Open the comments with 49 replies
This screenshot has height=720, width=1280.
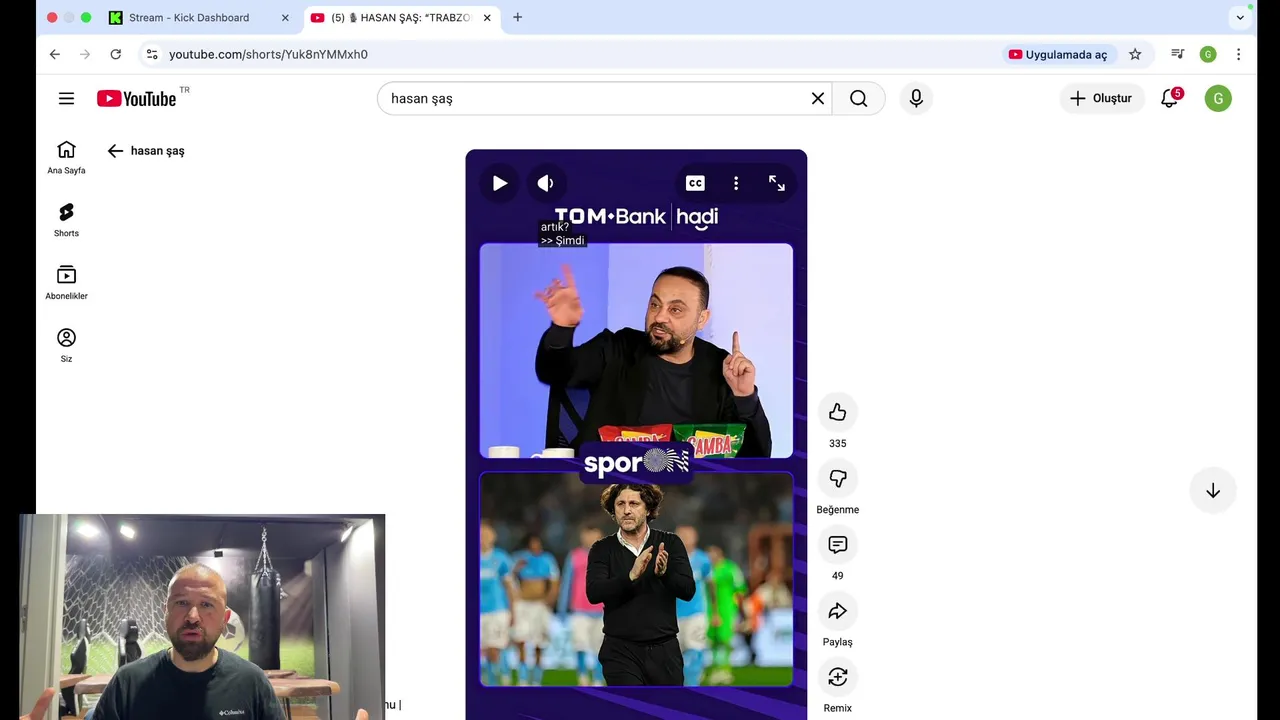pos(837,545)
